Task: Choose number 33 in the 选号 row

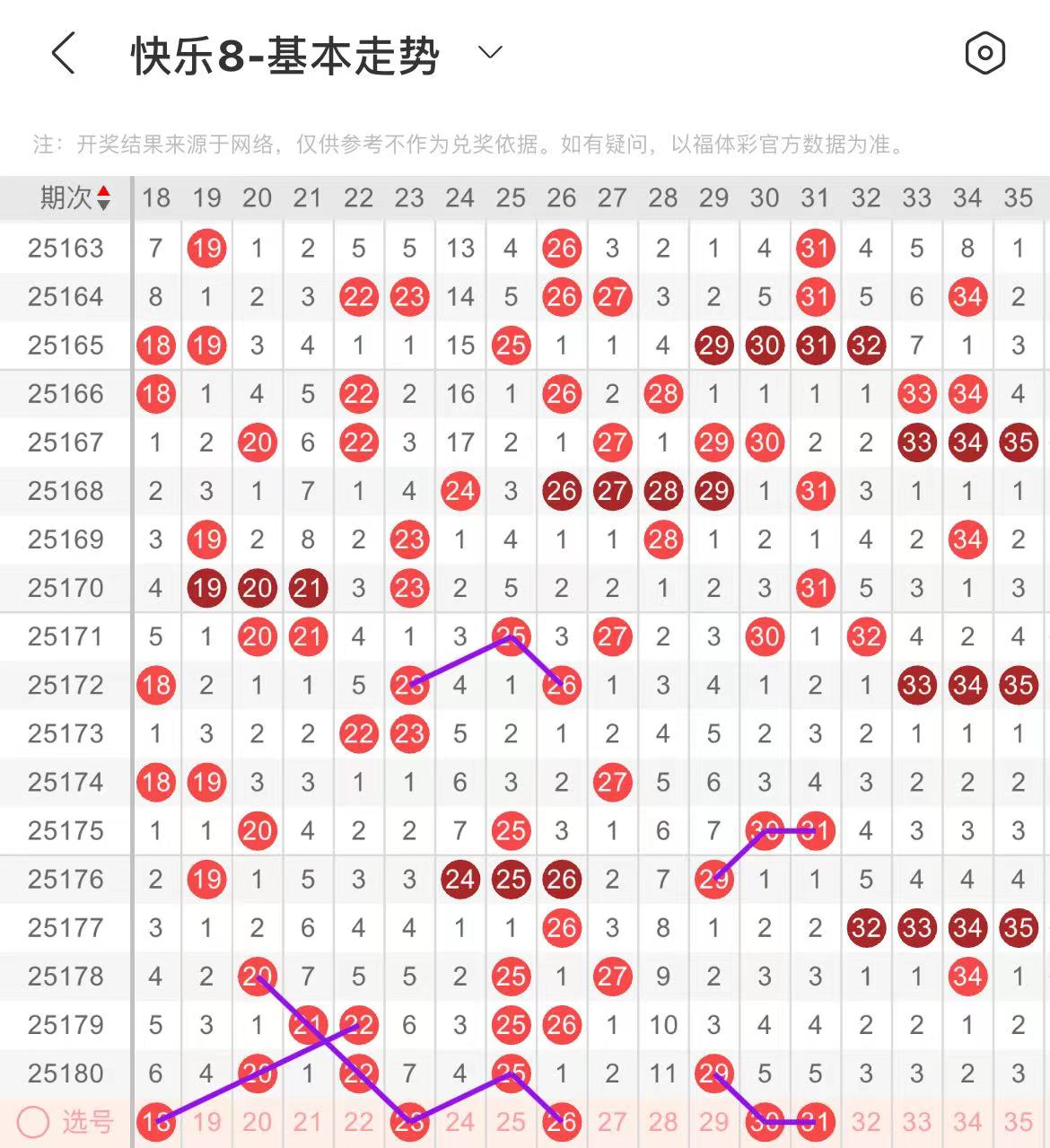Action: [916, 1122]
